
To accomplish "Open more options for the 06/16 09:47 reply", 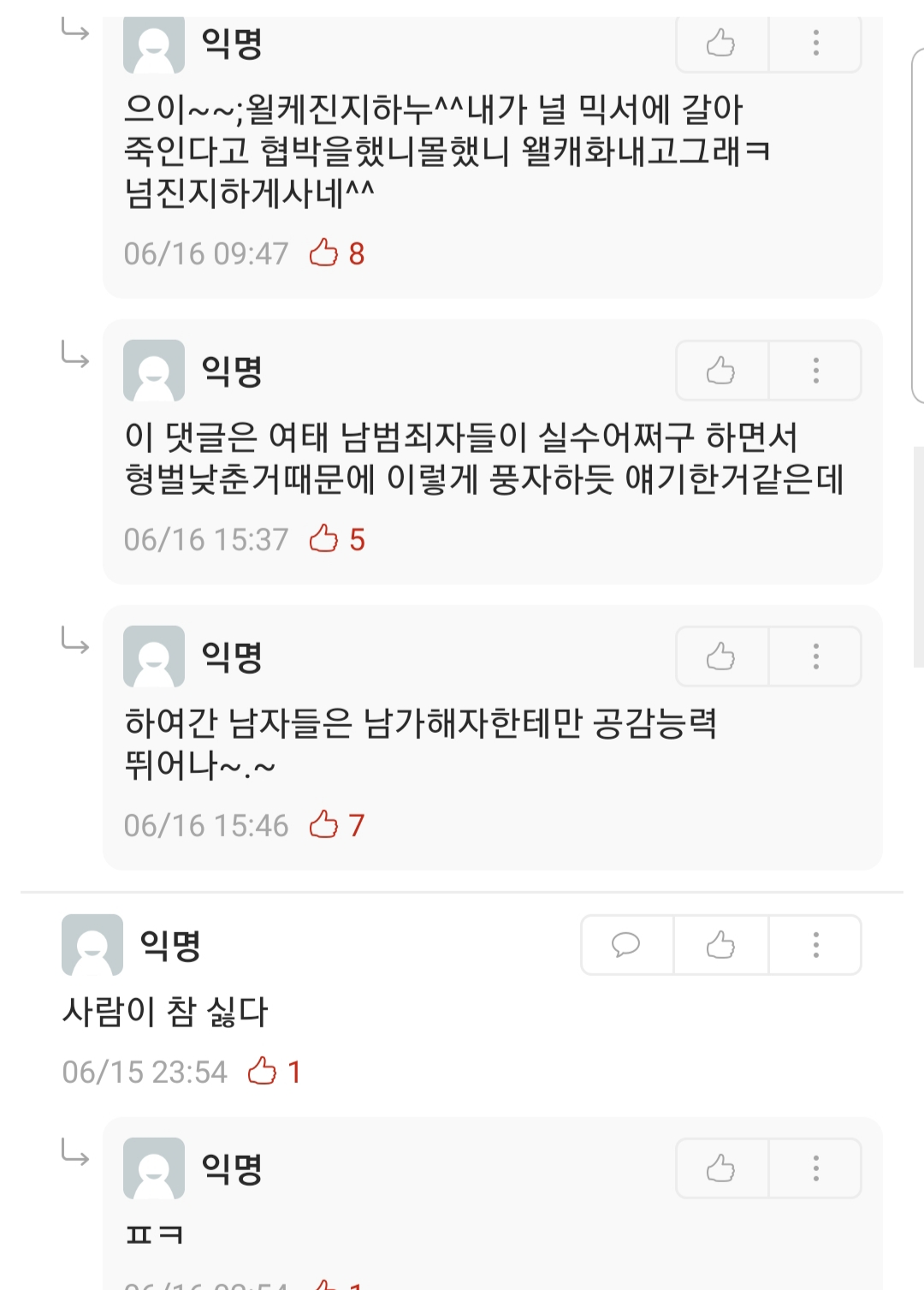I will pos(815,43).
